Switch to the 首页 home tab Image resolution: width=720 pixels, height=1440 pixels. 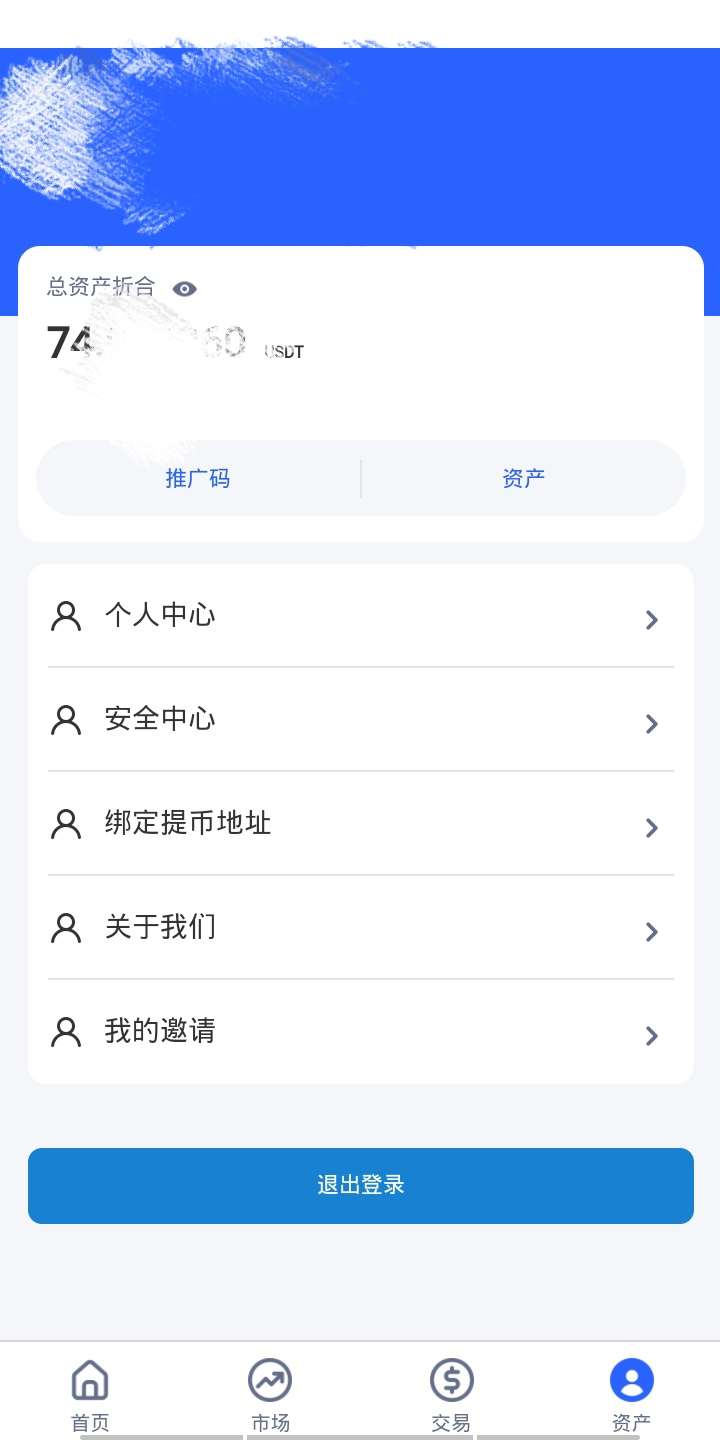coord(90,1393)
